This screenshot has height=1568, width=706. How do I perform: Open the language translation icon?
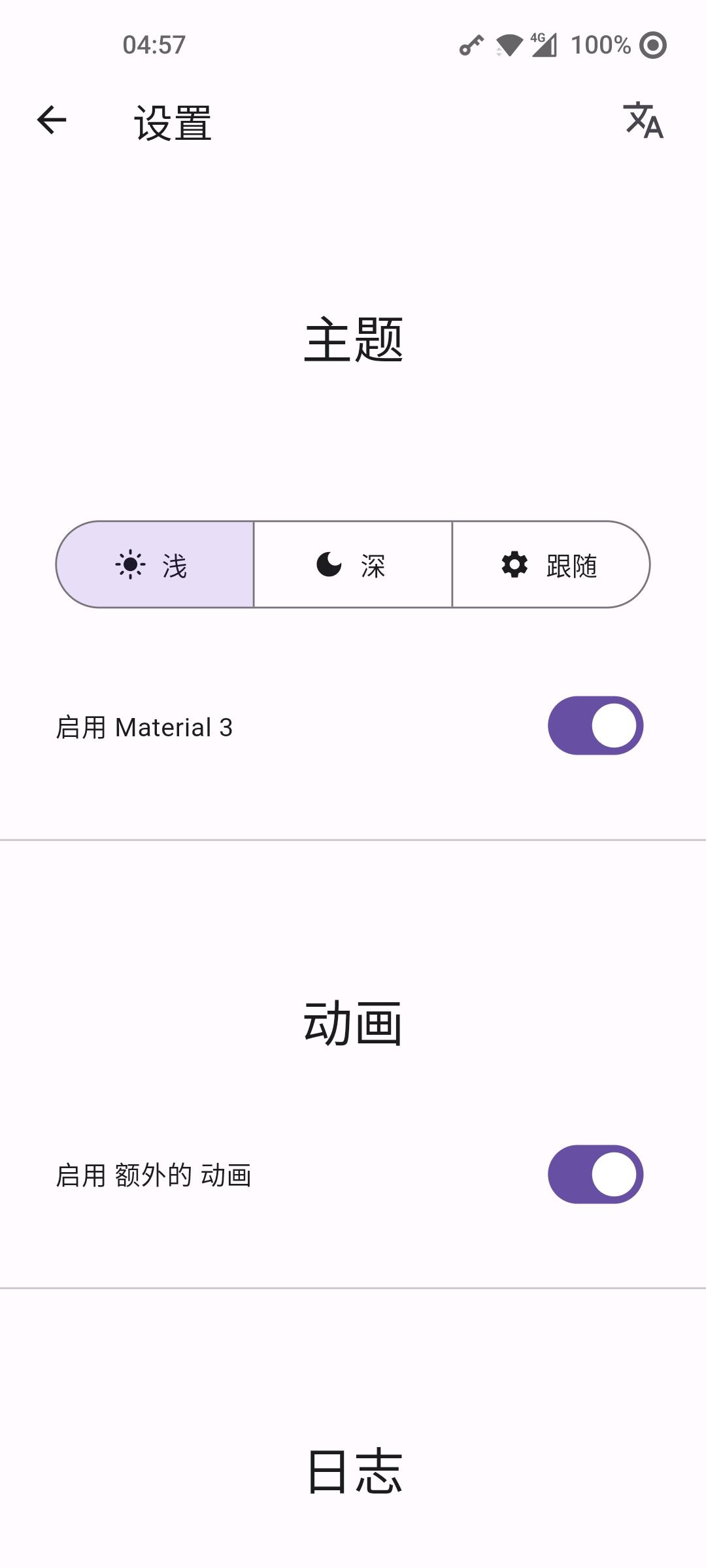643,120
